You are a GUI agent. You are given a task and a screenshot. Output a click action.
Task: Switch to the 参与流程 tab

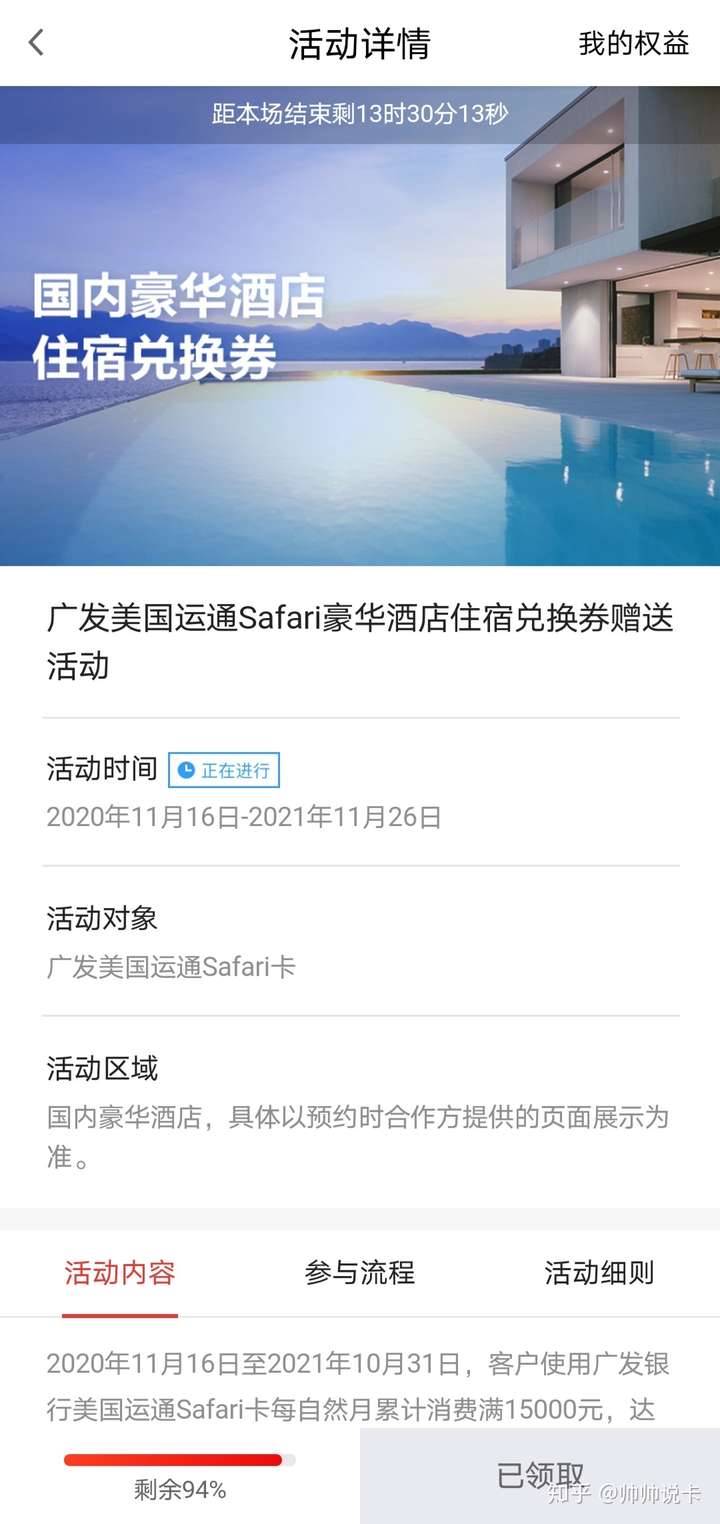359,1273
